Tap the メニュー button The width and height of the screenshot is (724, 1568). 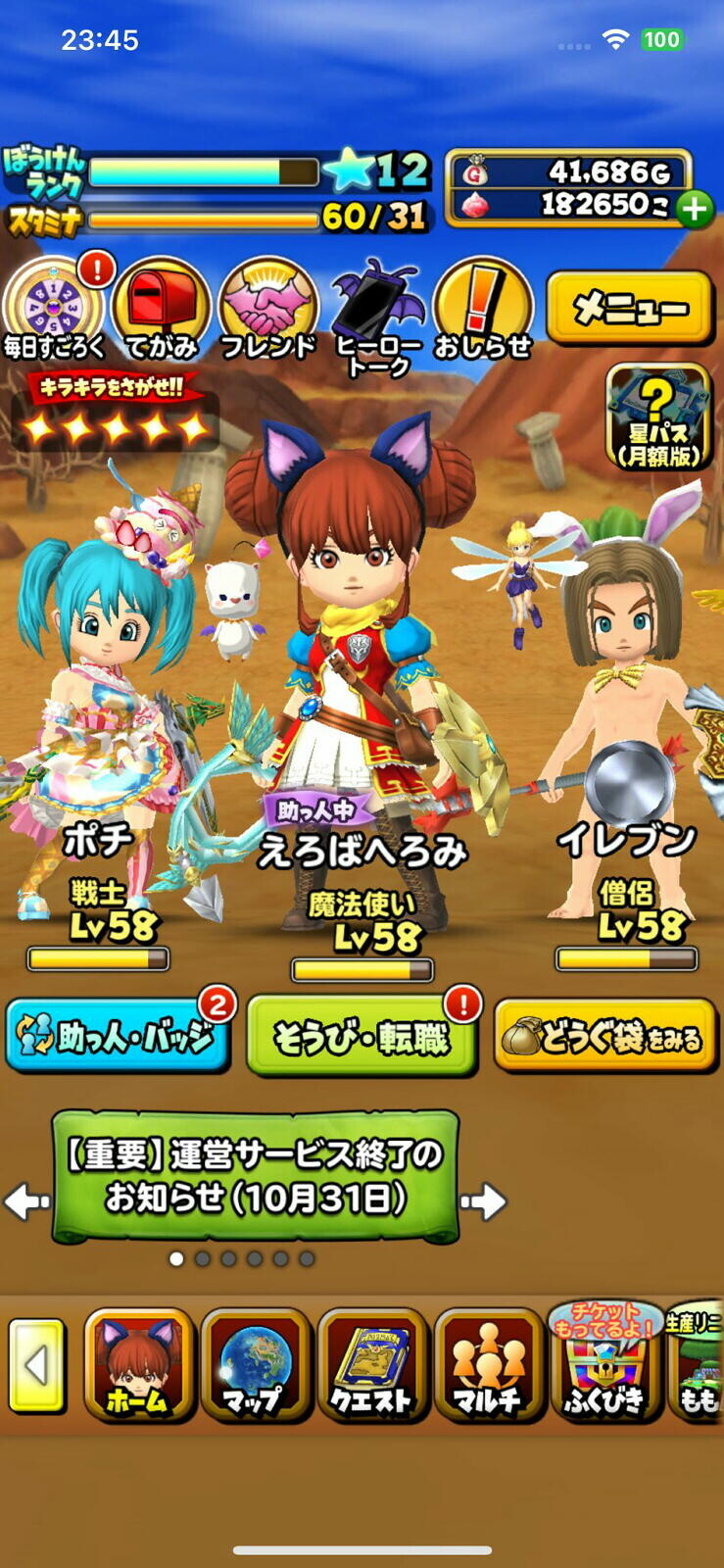pos(630,309)
